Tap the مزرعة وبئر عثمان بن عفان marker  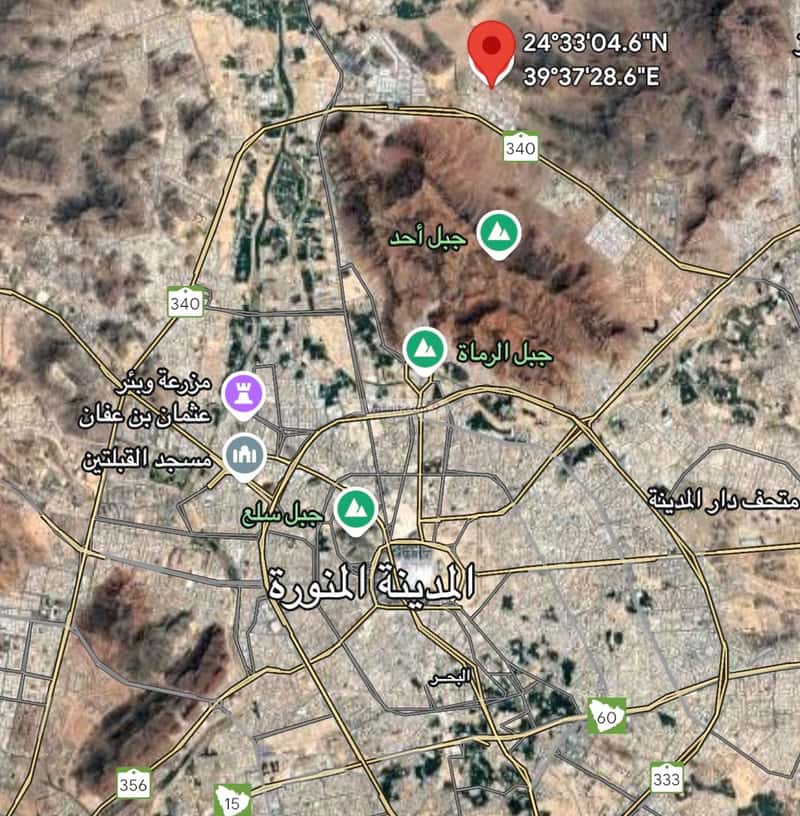(242, 393)
